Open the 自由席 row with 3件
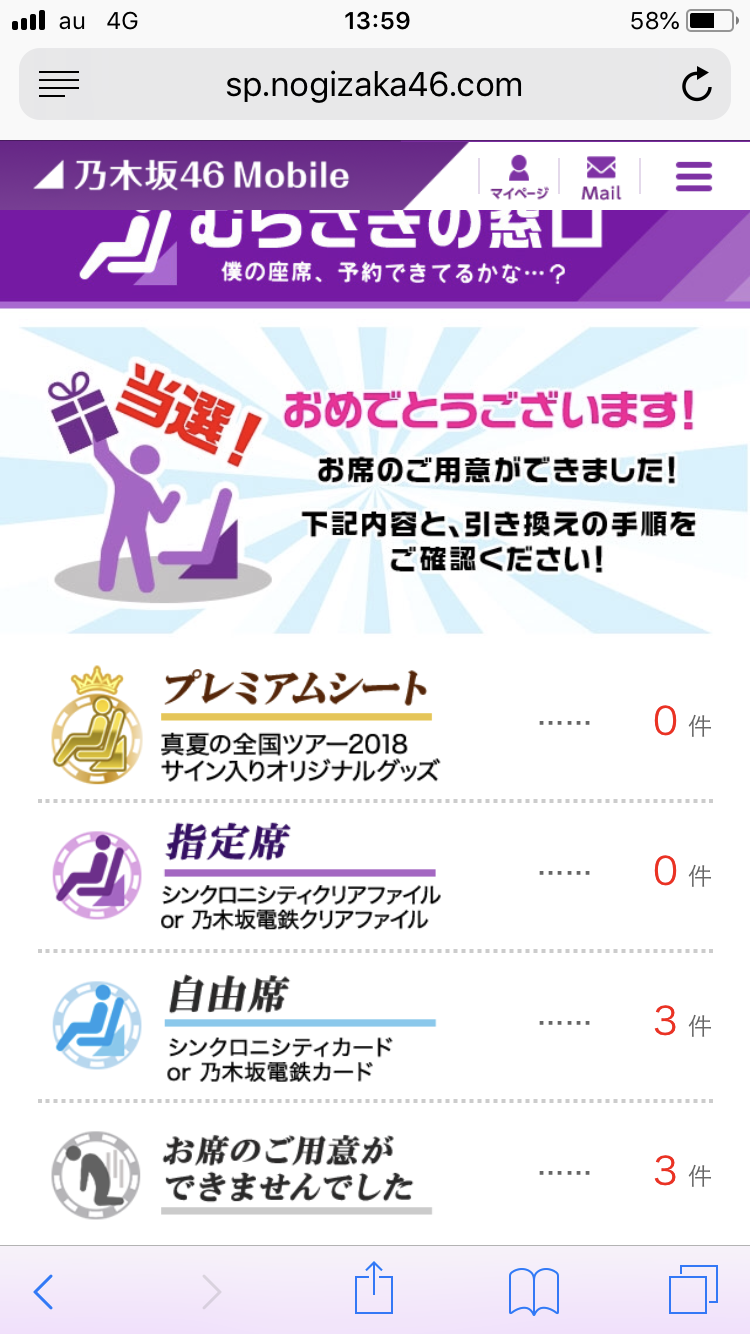 tap(375, 1025)
